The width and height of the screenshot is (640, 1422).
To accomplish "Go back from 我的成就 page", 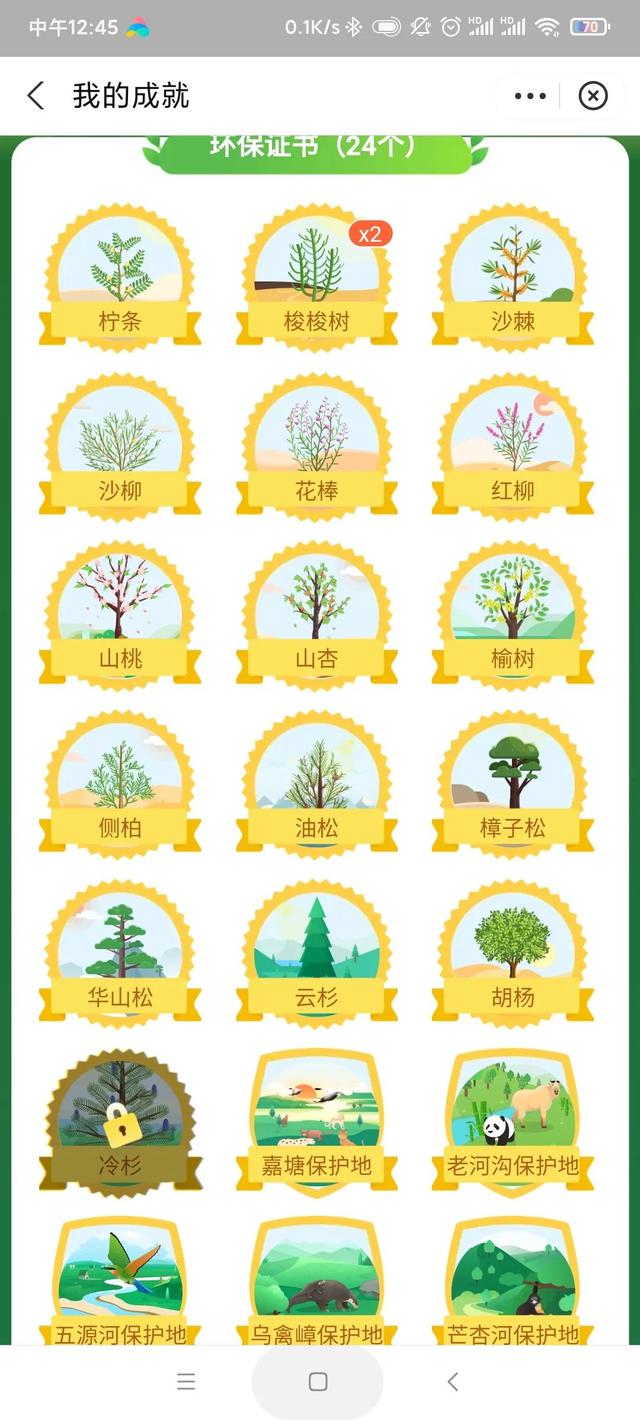I will pyautogui.click(x=36, y=96).
